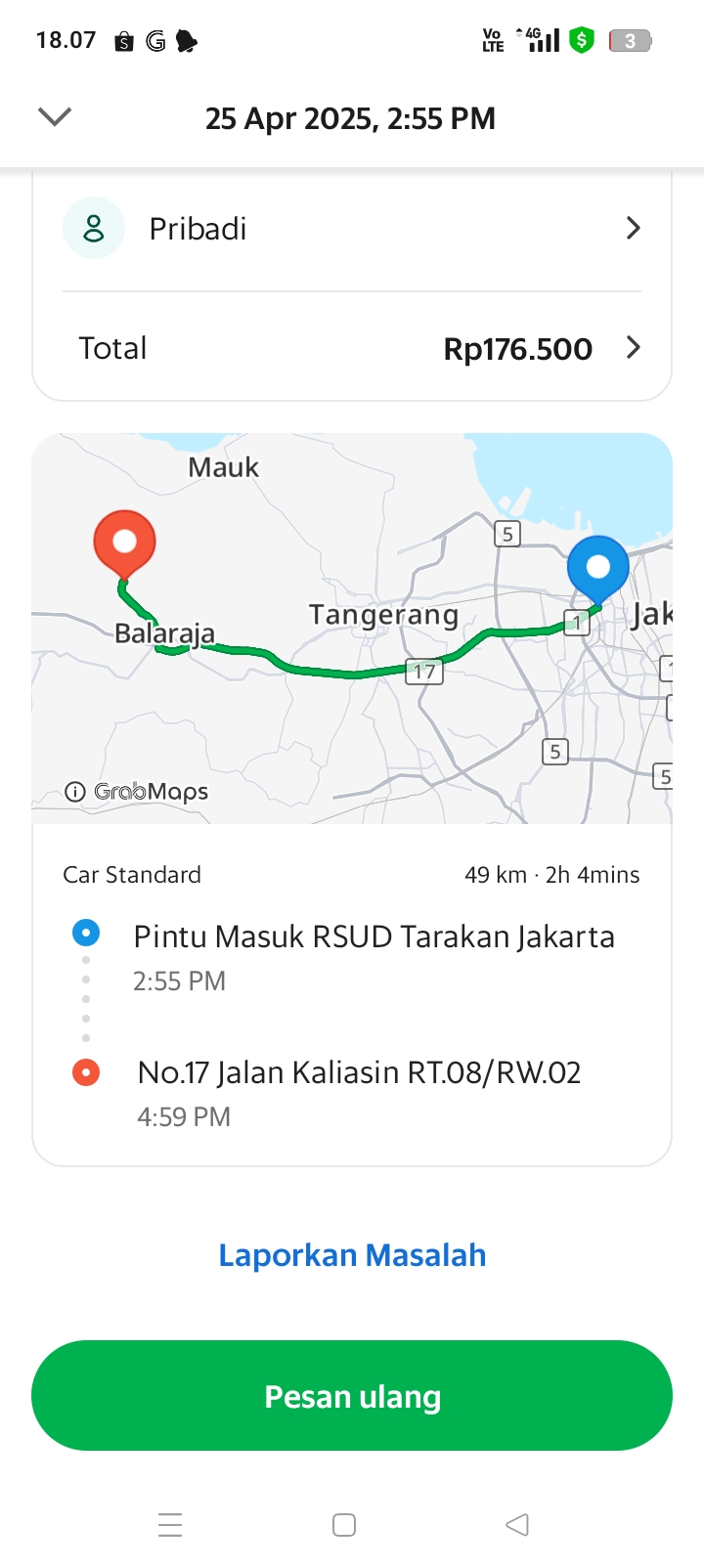Open the GrabMaps info icon
Screen dimensions: 704x1568
pyautogui.click(x=74, y=792)
